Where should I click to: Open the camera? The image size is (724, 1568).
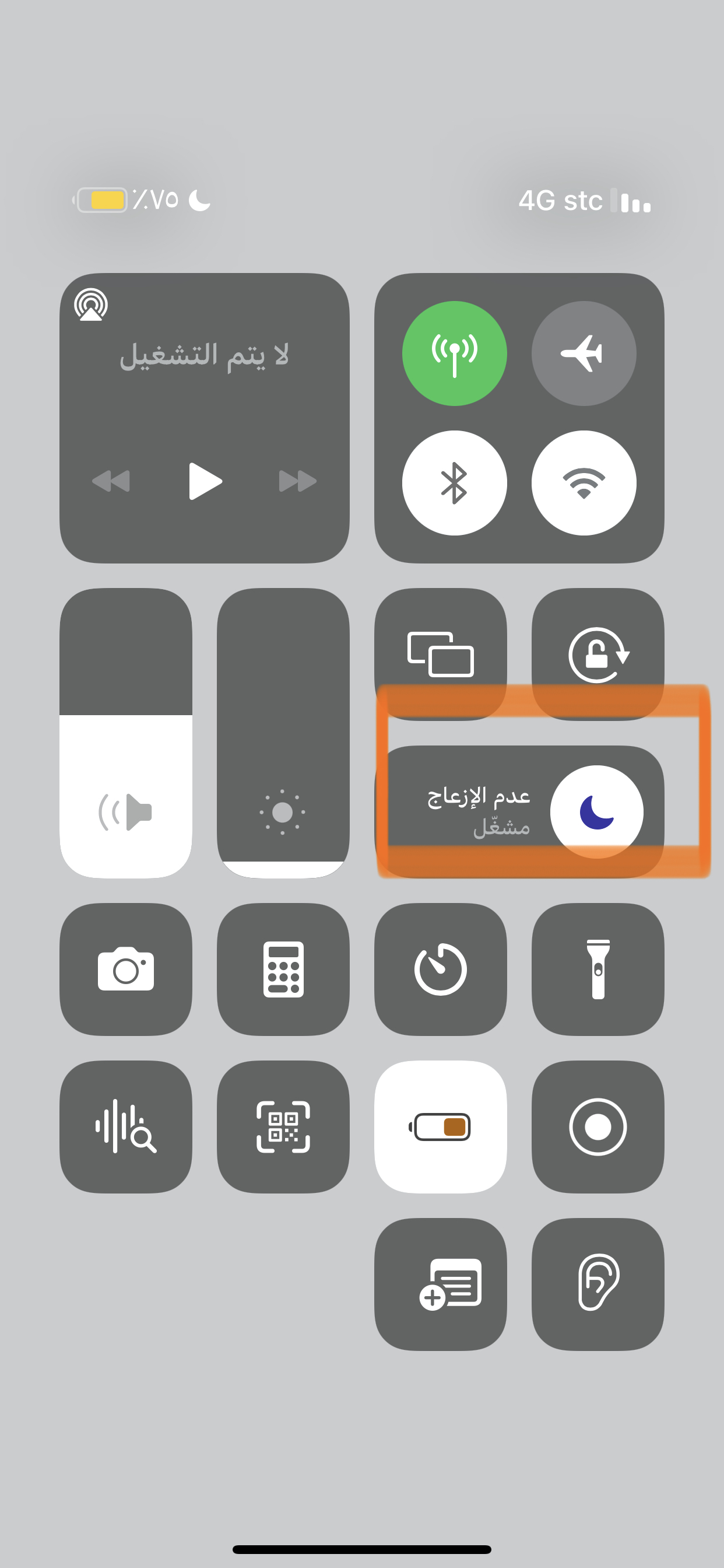click(126, 969)
